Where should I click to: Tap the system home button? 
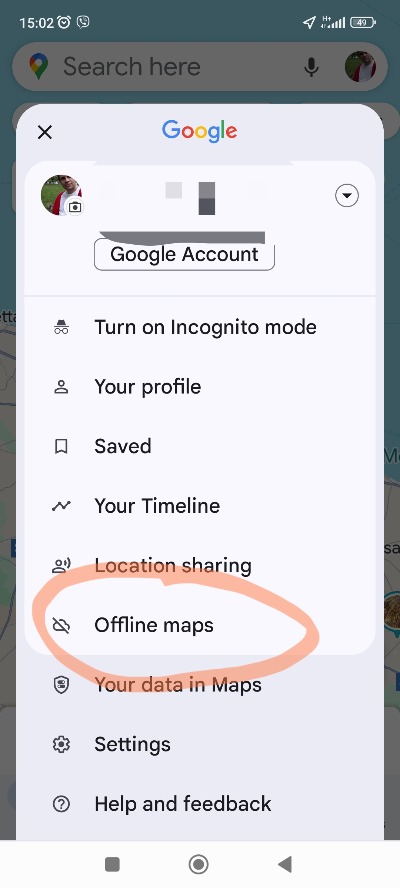point(199,864)
